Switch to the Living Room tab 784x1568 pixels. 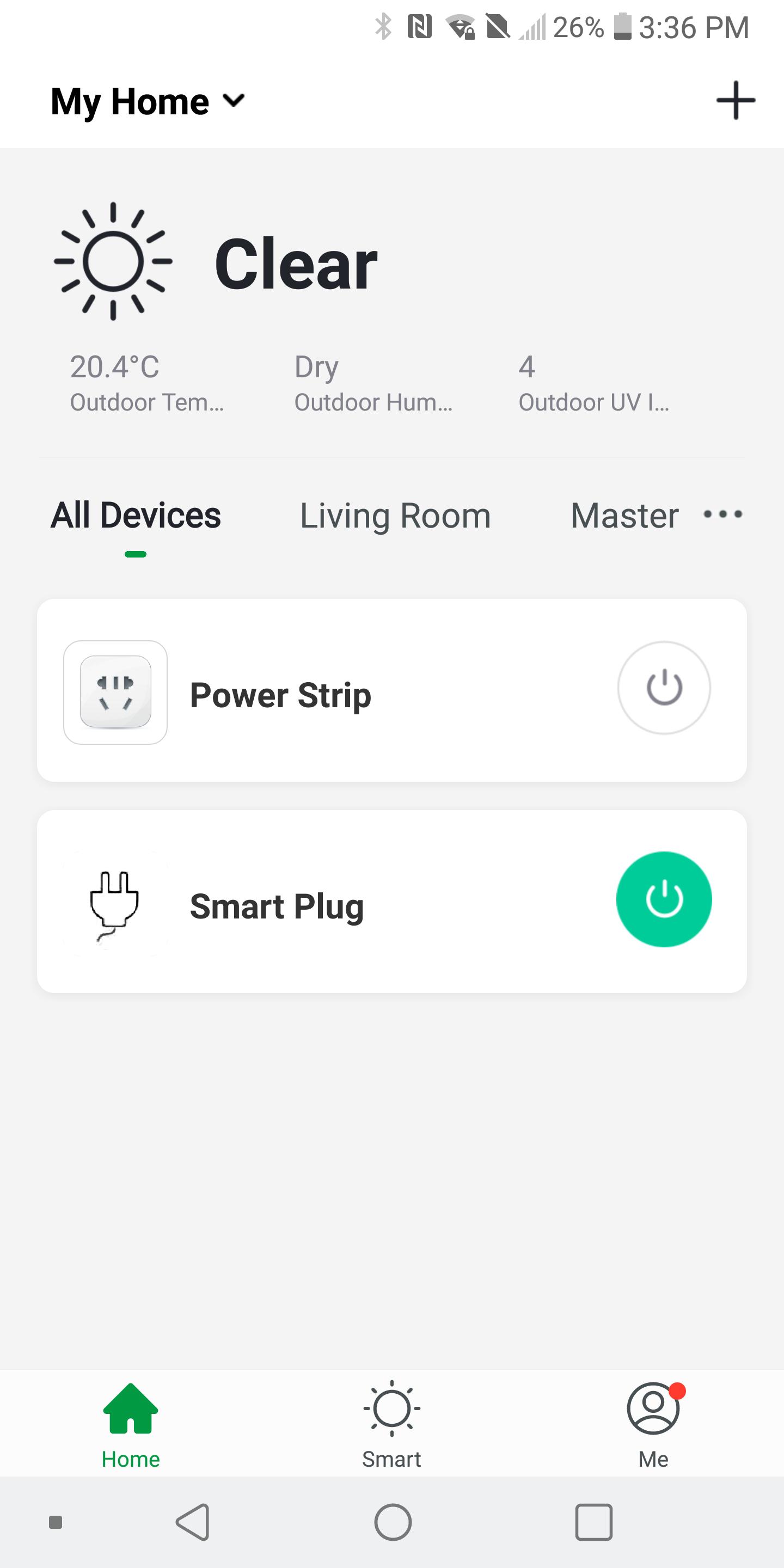coord(395,516)
